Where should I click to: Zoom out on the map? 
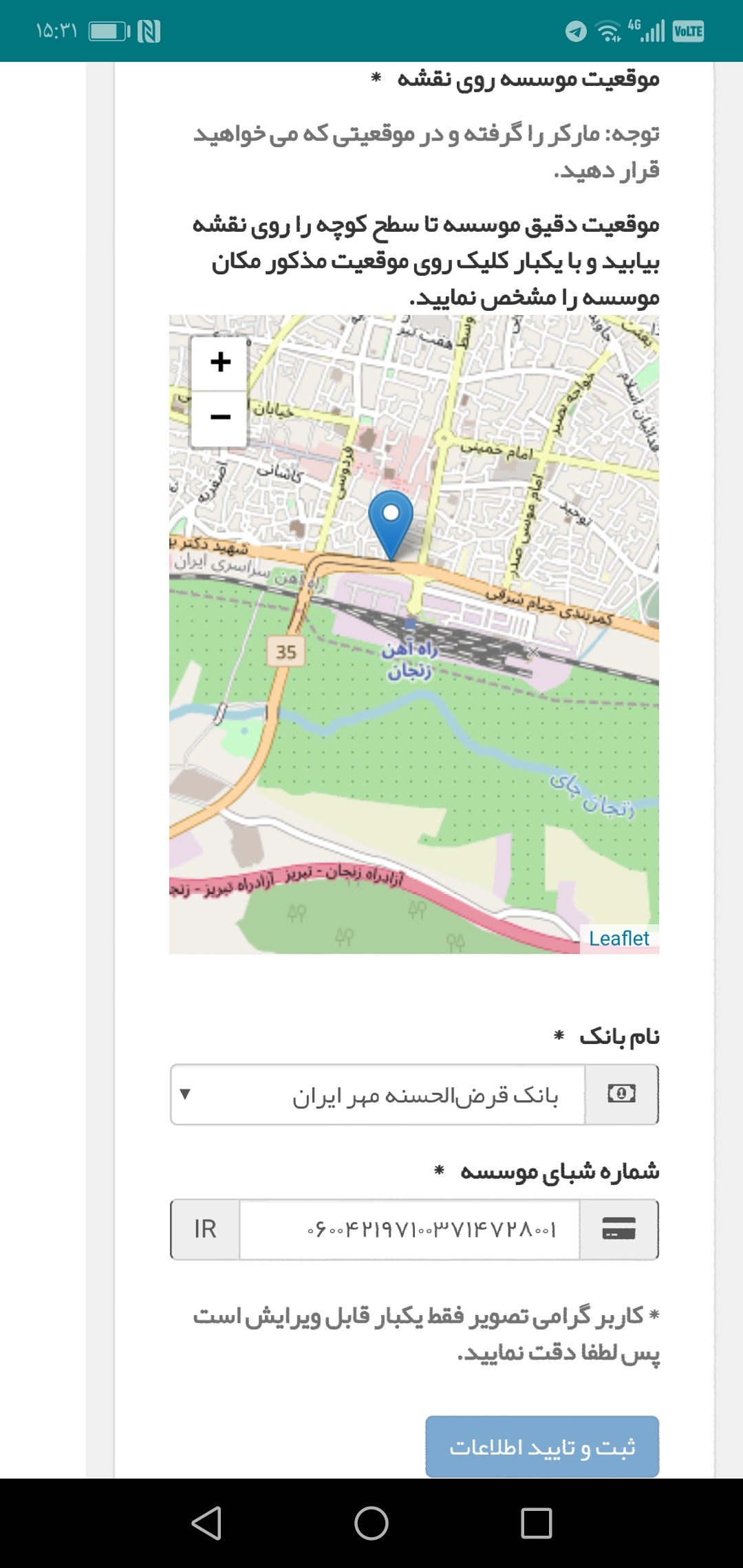click(220, 417)
